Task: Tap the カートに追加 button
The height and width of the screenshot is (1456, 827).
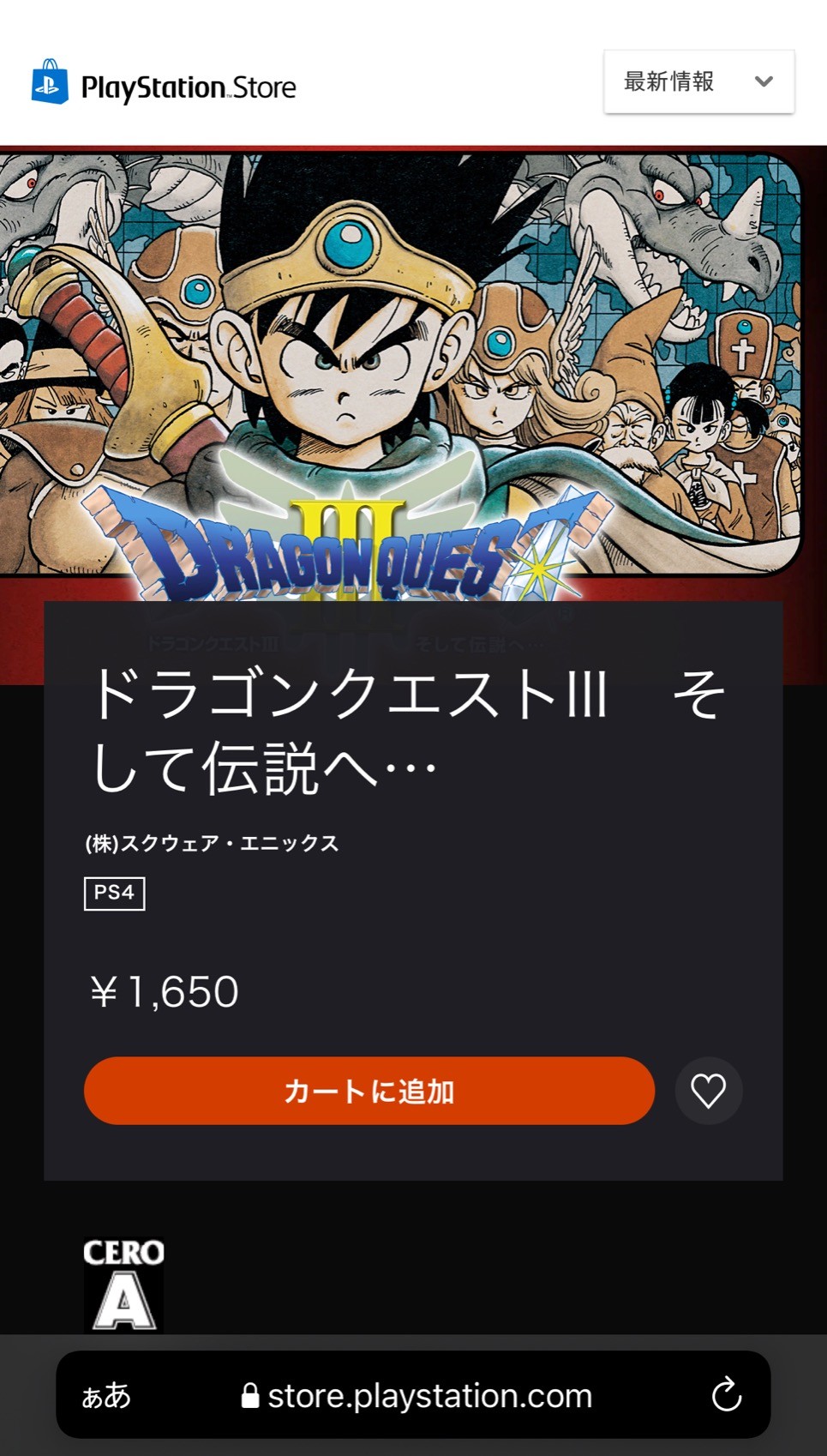Action: tap(369, 1091)
